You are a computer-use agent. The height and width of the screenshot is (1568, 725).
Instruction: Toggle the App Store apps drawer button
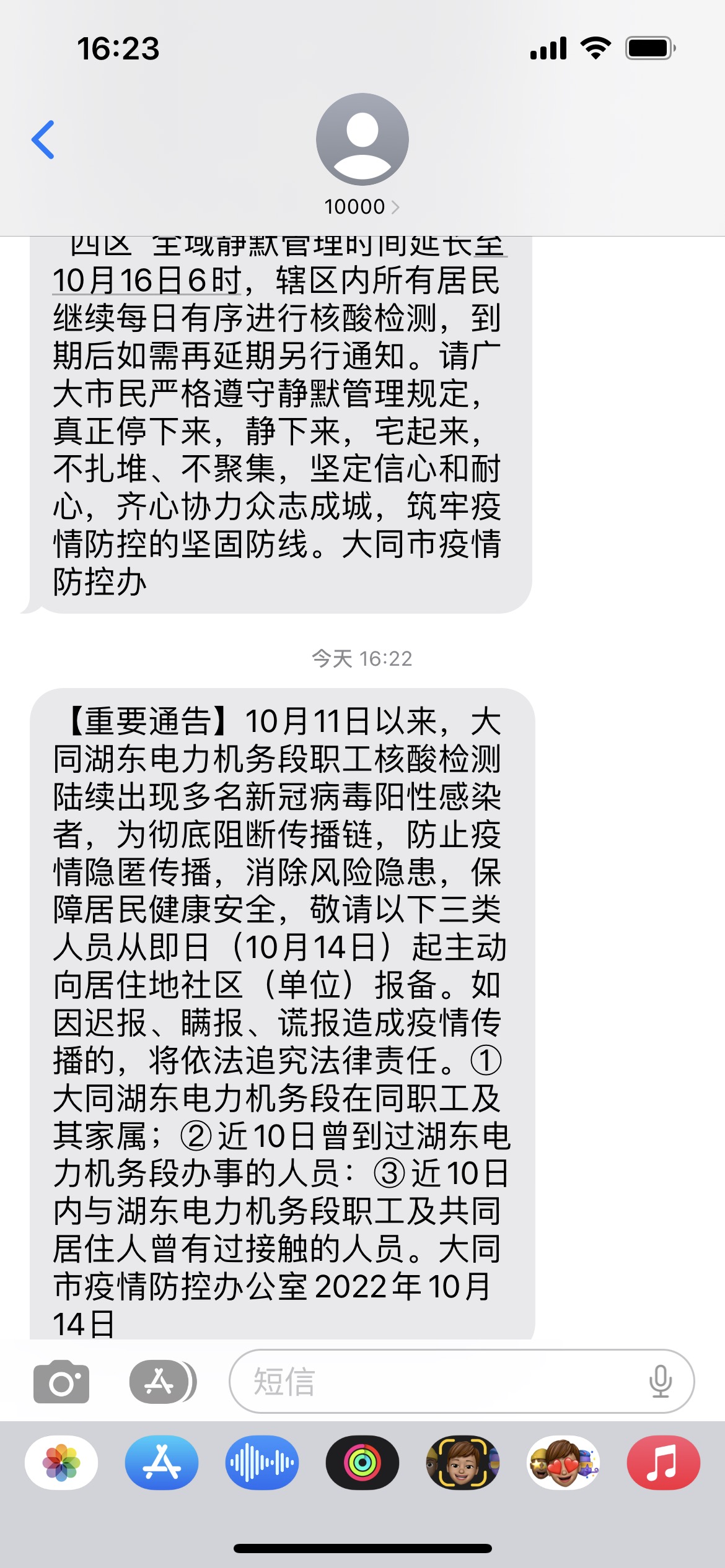162,1381
